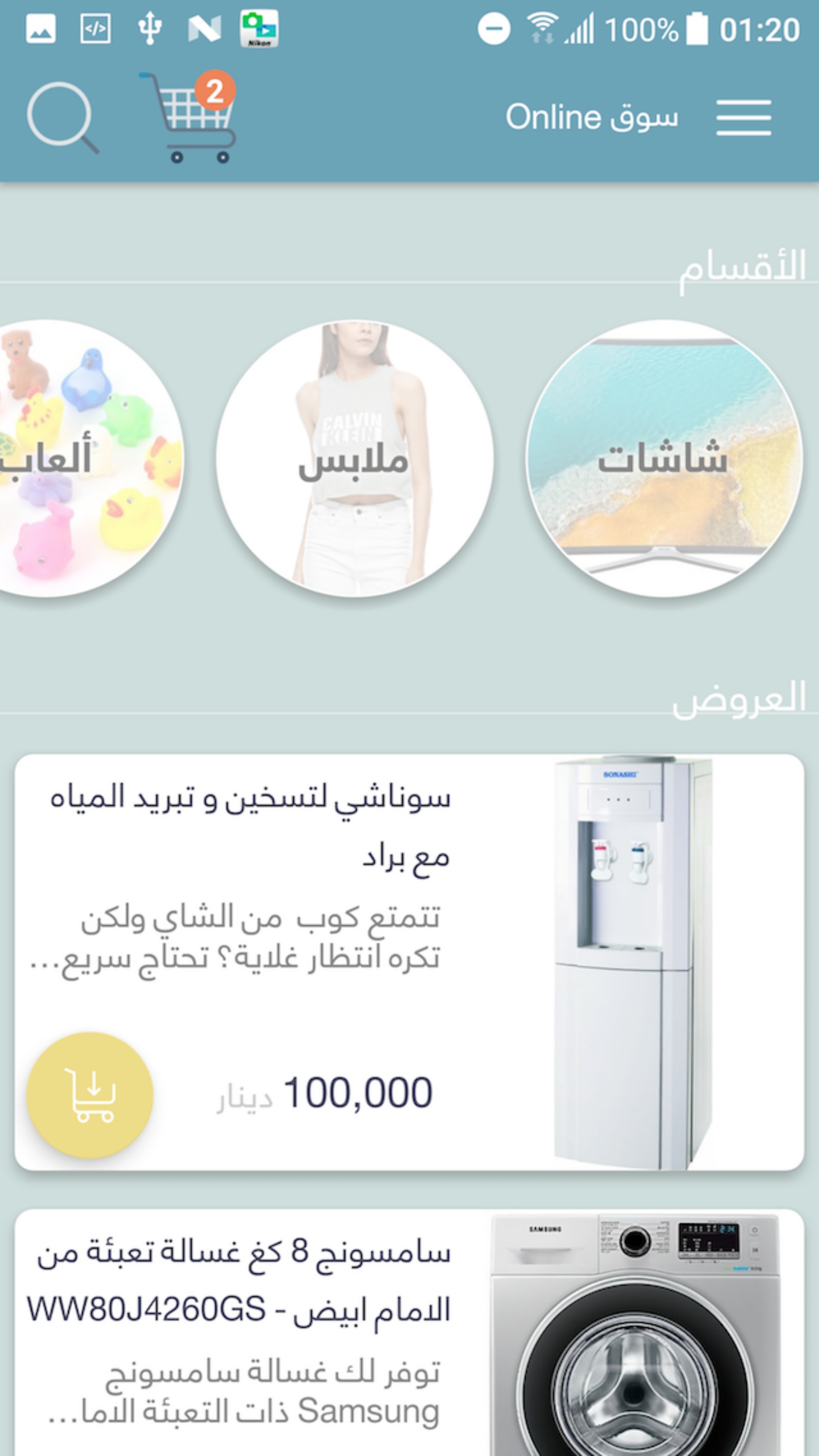This screenshot has width=819, height=1456.
Task: Open the hamburger drawer menu
Action: coord(743,118)
